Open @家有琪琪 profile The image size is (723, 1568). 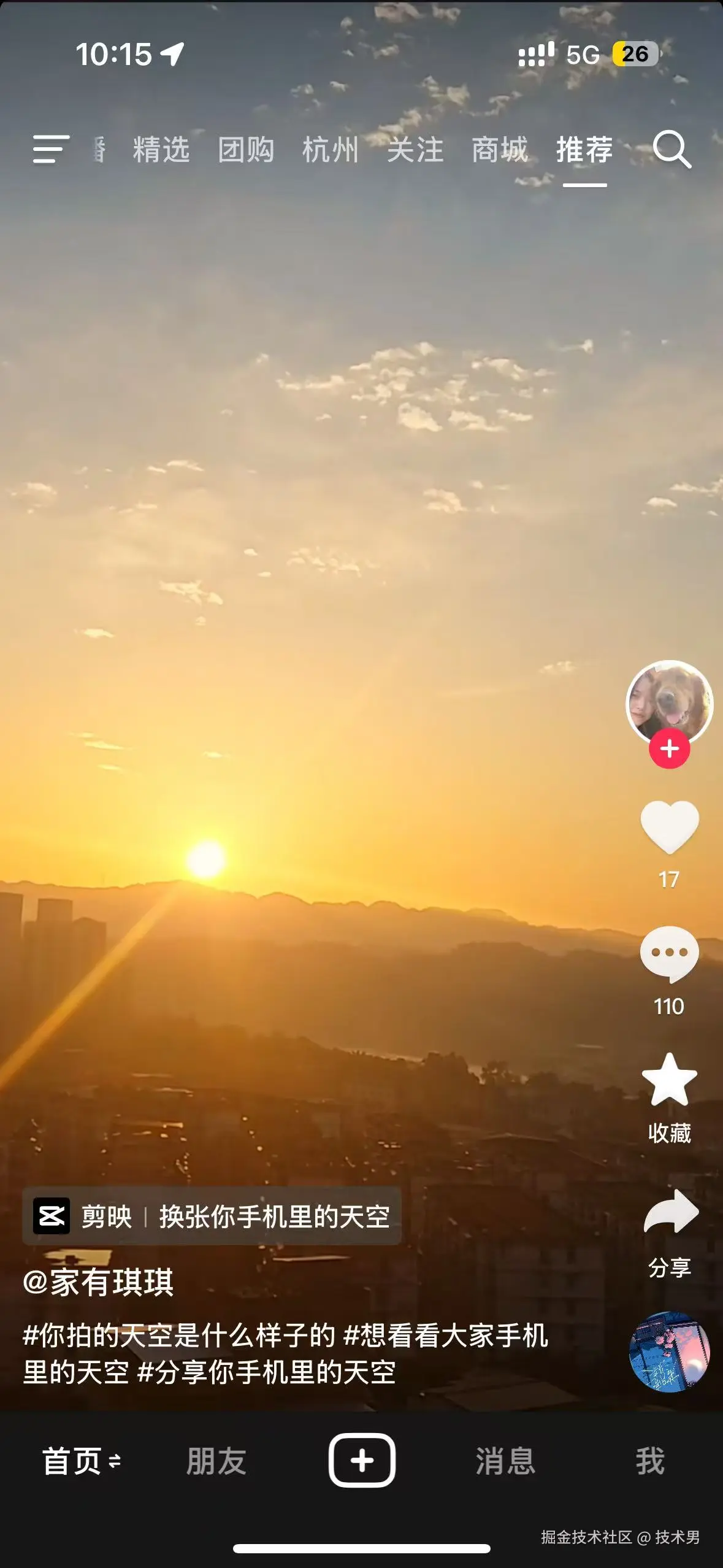[98, 1282]
